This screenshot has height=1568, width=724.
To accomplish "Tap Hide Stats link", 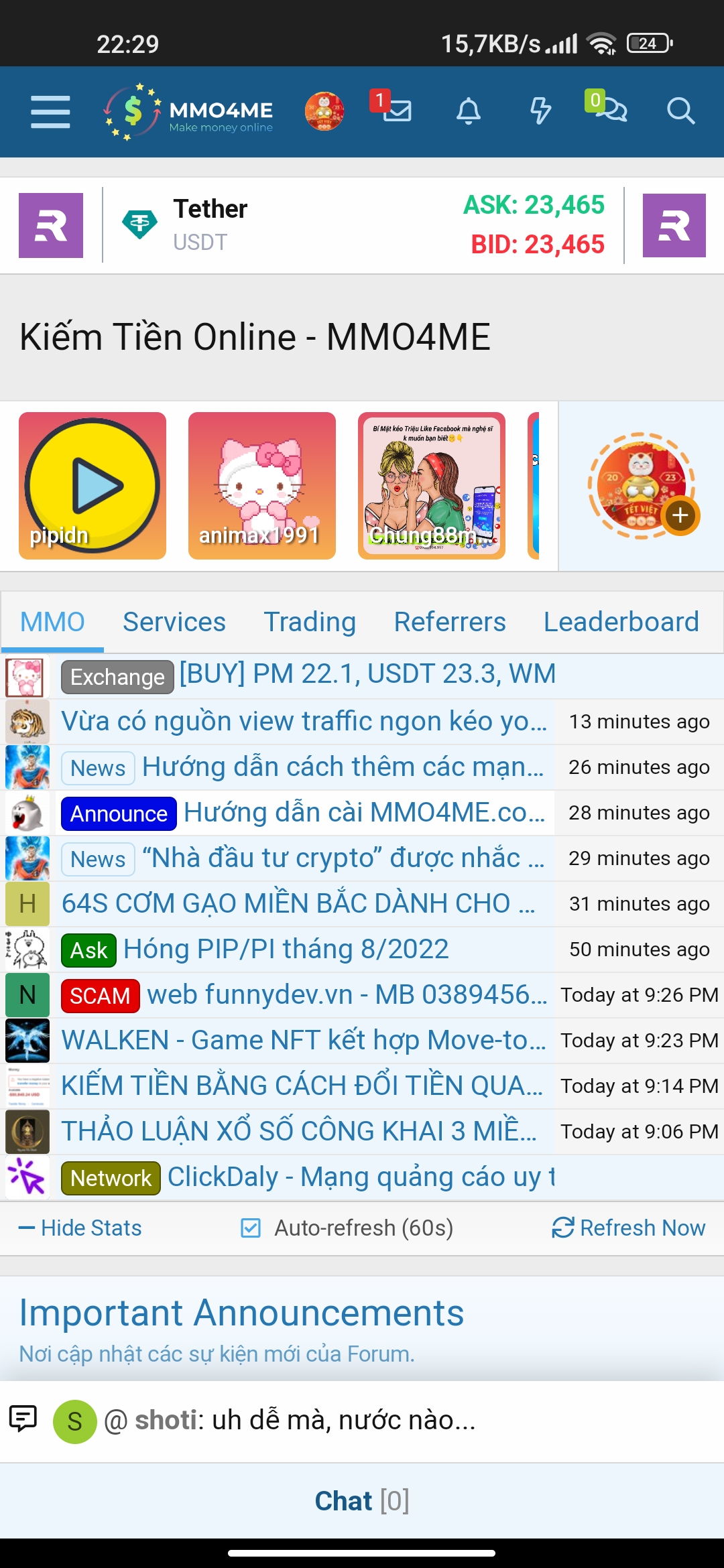I will (x=80, y=1228).
